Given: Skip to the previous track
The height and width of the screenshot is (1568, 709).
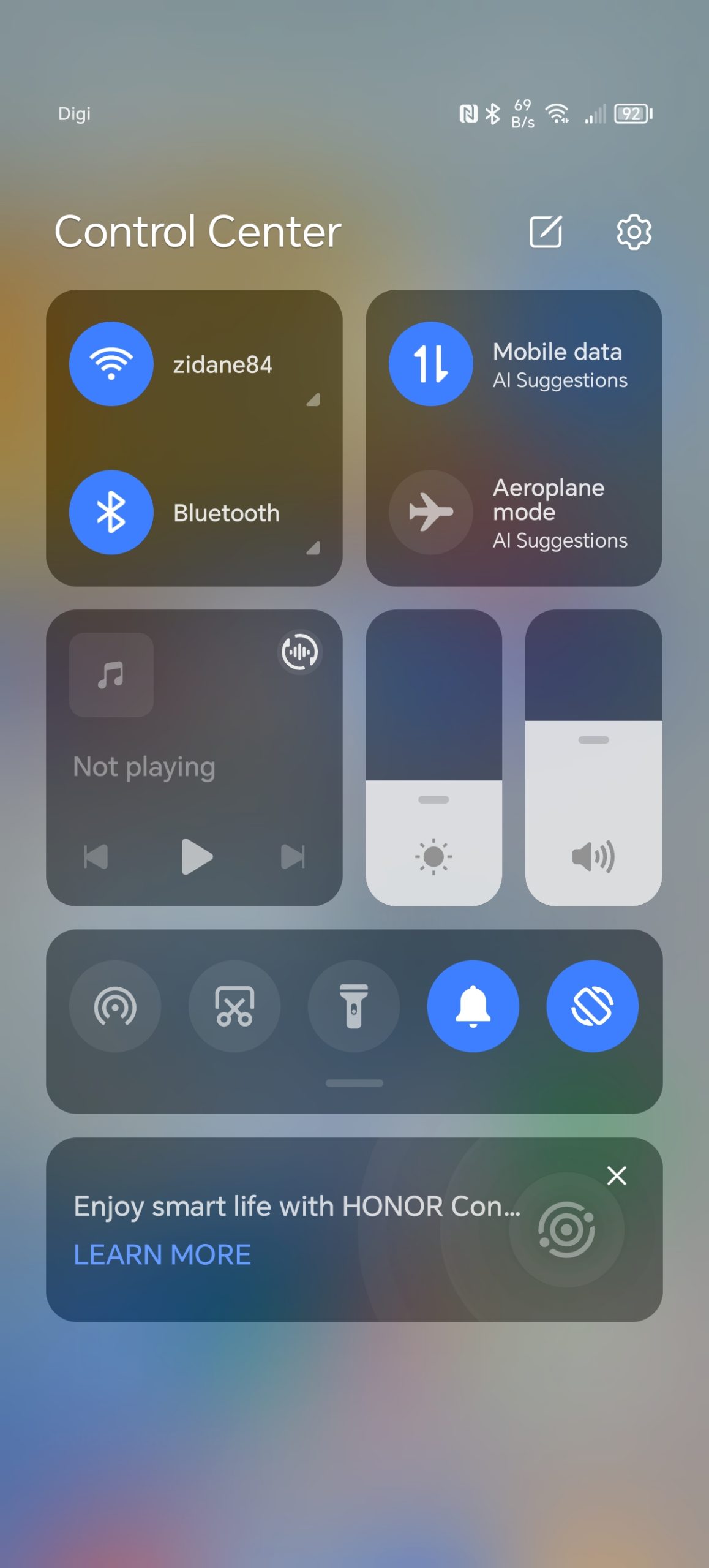Looking at the screenshot, I should (96, 856).
